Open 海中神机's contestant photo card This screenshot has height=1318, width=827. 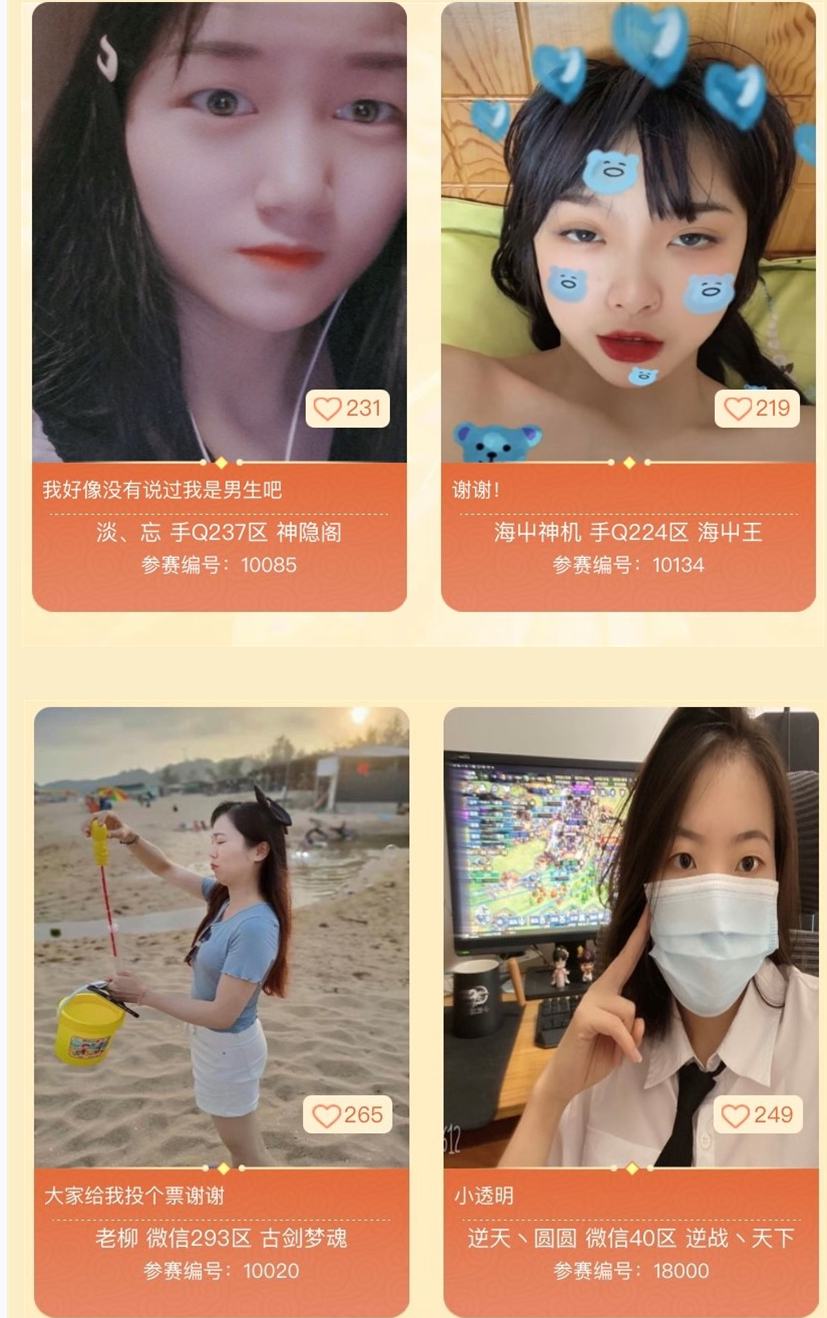[628, 232]
